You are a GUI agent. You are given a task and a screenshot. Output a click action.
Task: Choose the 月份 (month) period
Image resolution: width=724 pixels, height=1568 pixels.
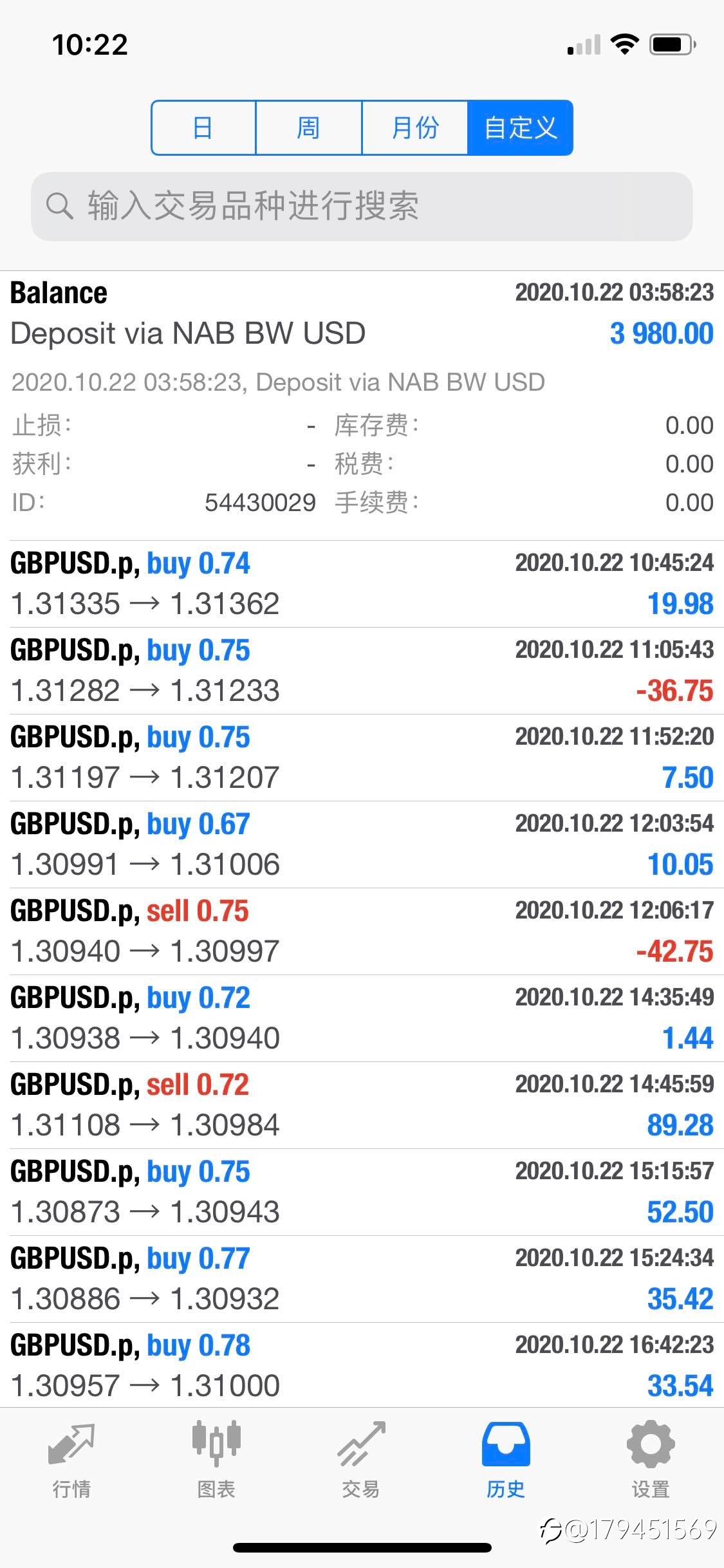tap(414, 127)
